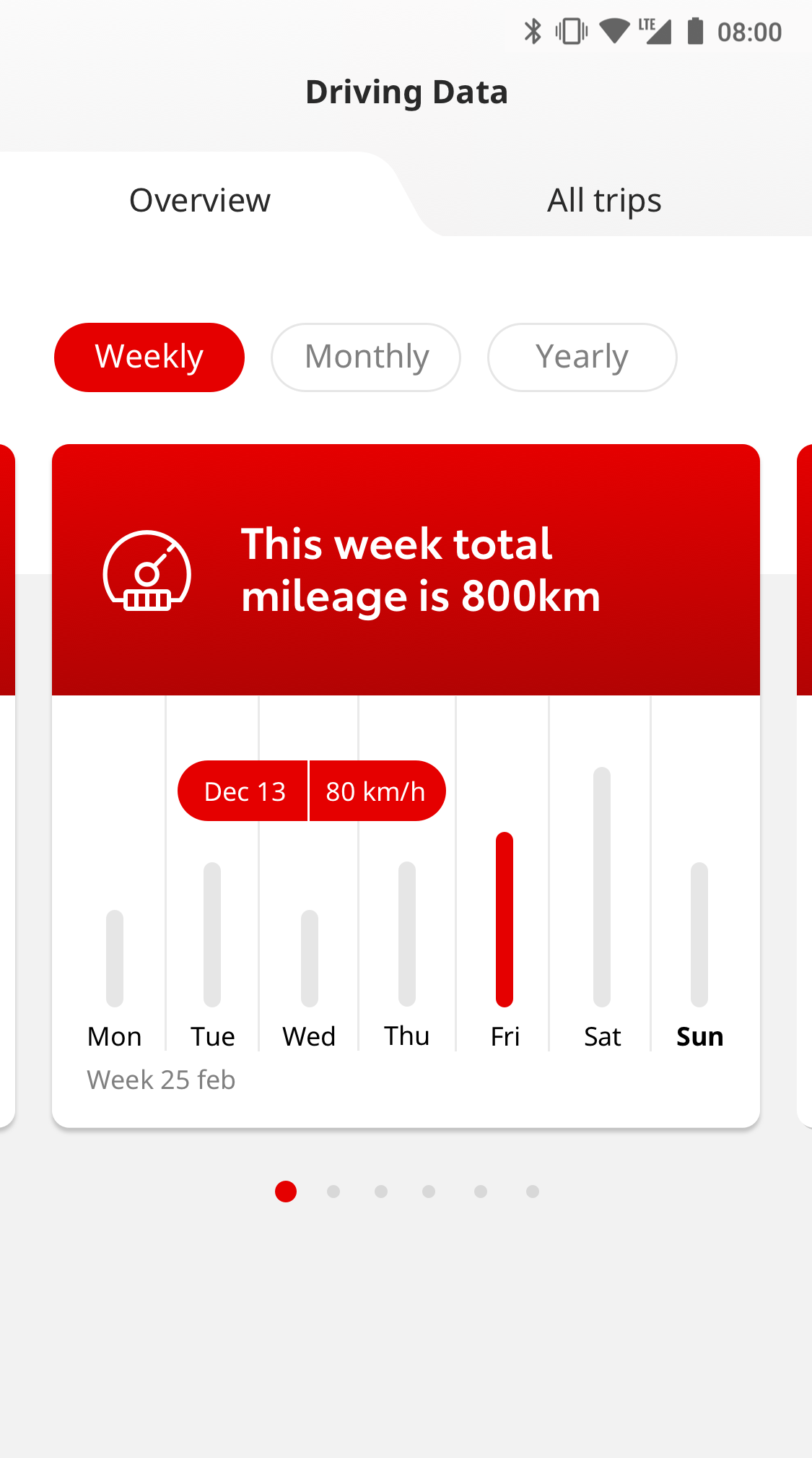
Task: Tap the Sun bar in the chart
Action: 699,934
